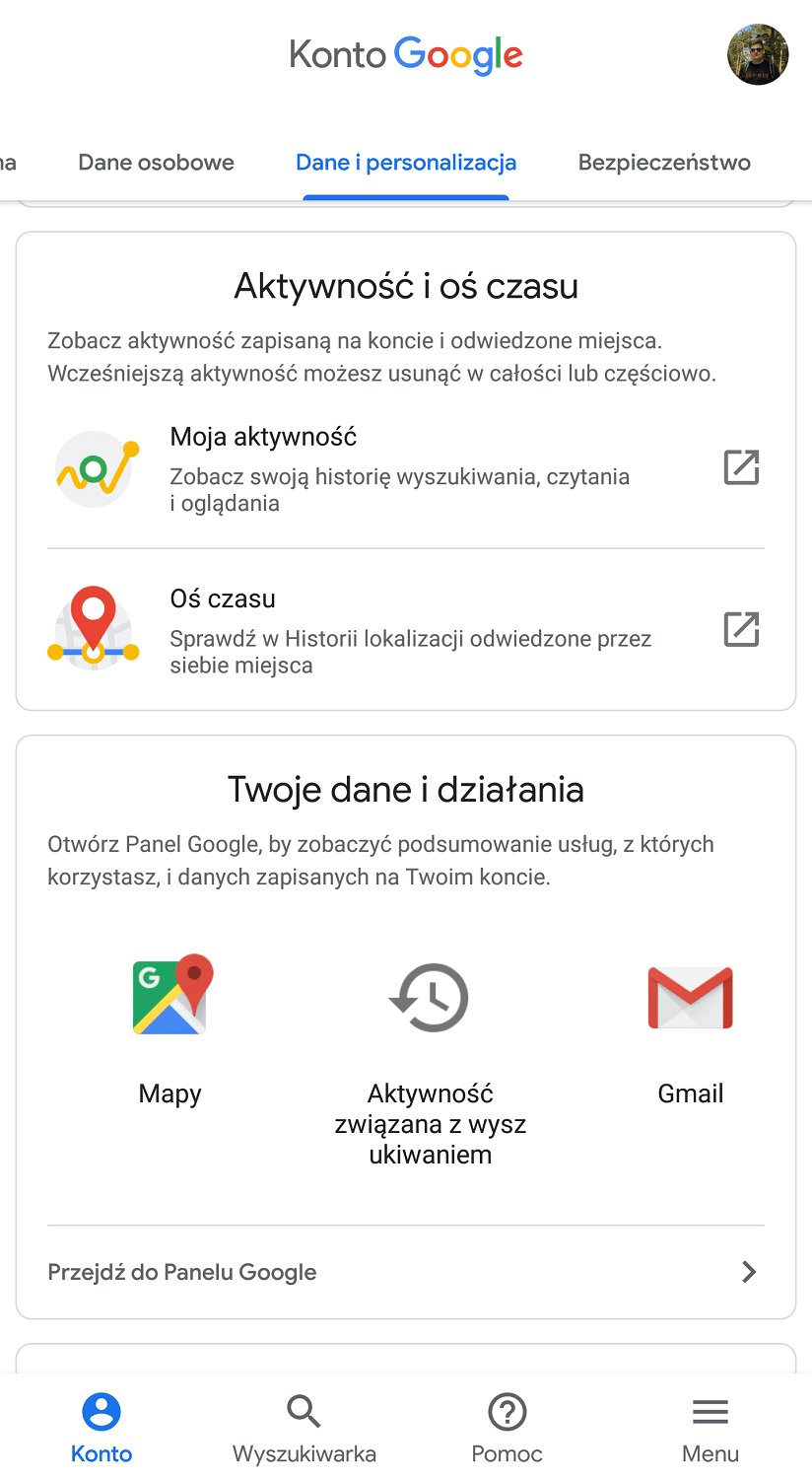Open Pomoc in bottom navigation
The height and width of the screenshot is (1479, 812).
coord(507,1428)
